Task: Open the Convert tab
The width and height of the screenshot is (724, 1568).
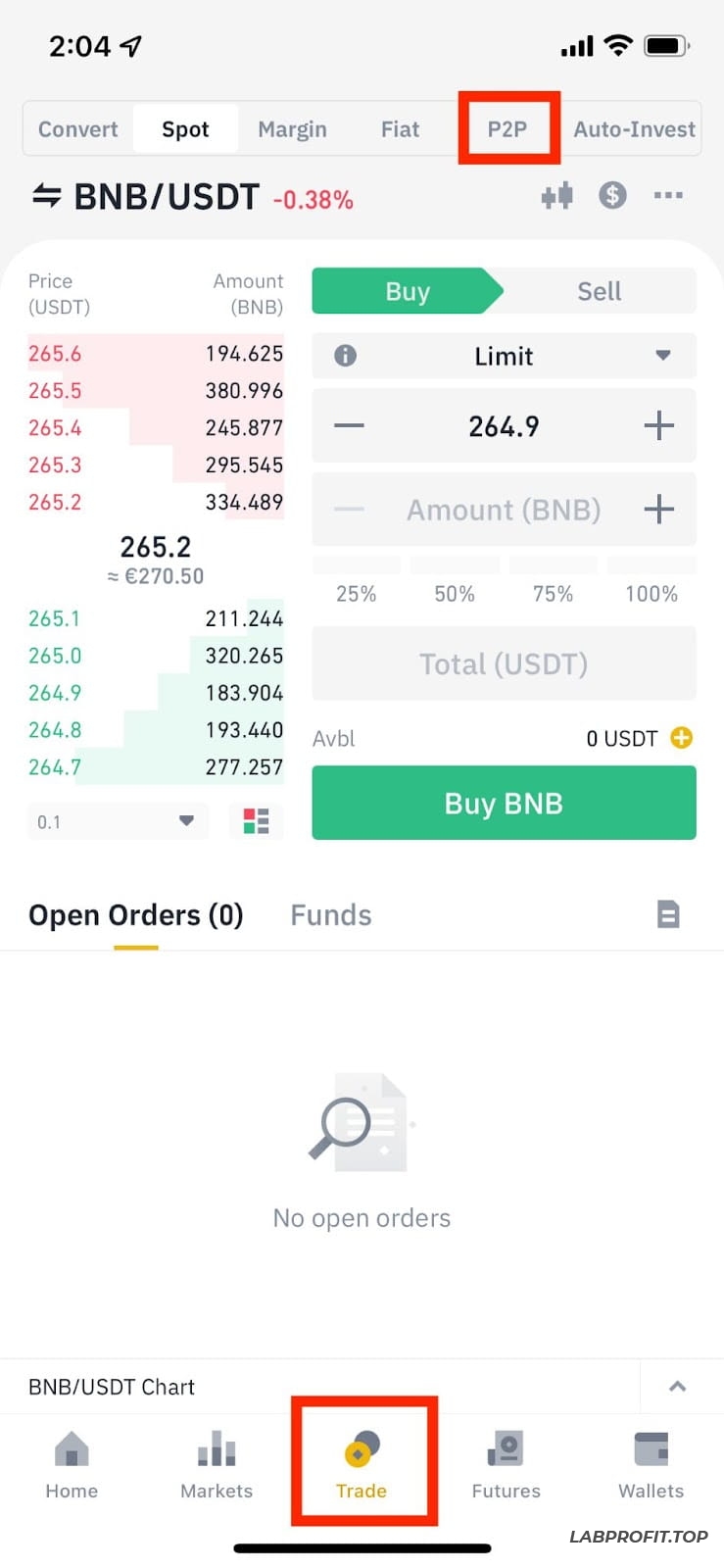Action: pos(78,129)
